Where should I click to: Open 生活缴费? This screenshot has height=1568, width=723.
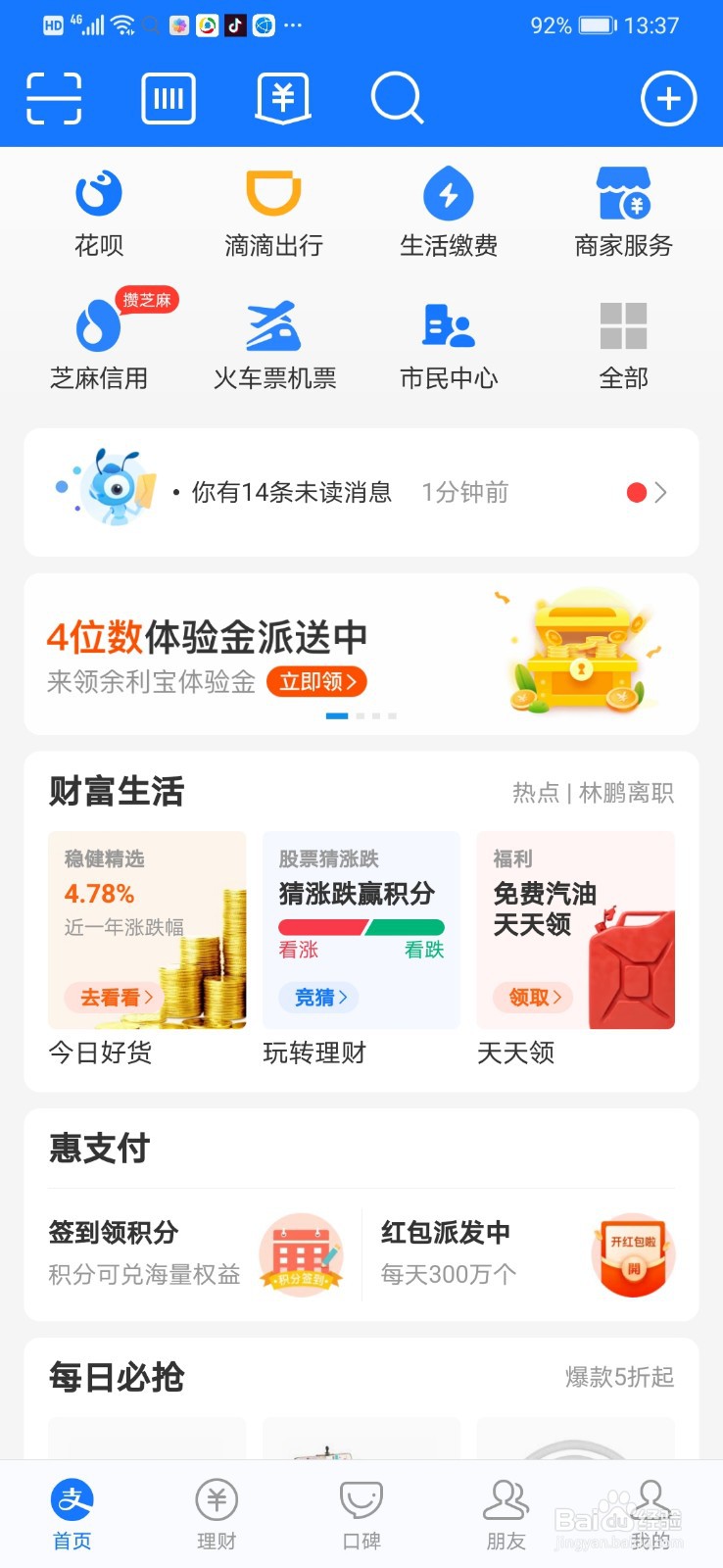[449, 213]
